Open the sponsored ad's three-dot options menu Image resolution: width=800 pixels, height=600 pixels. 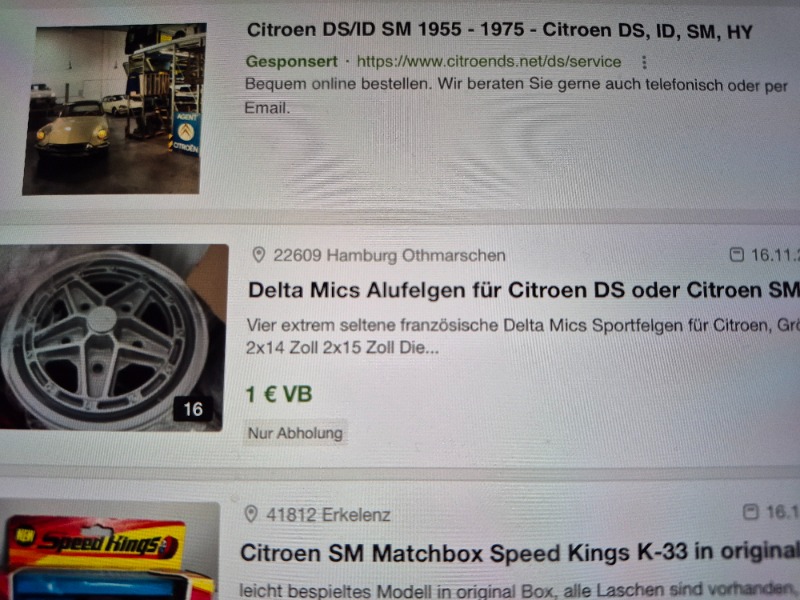point(644,62)
